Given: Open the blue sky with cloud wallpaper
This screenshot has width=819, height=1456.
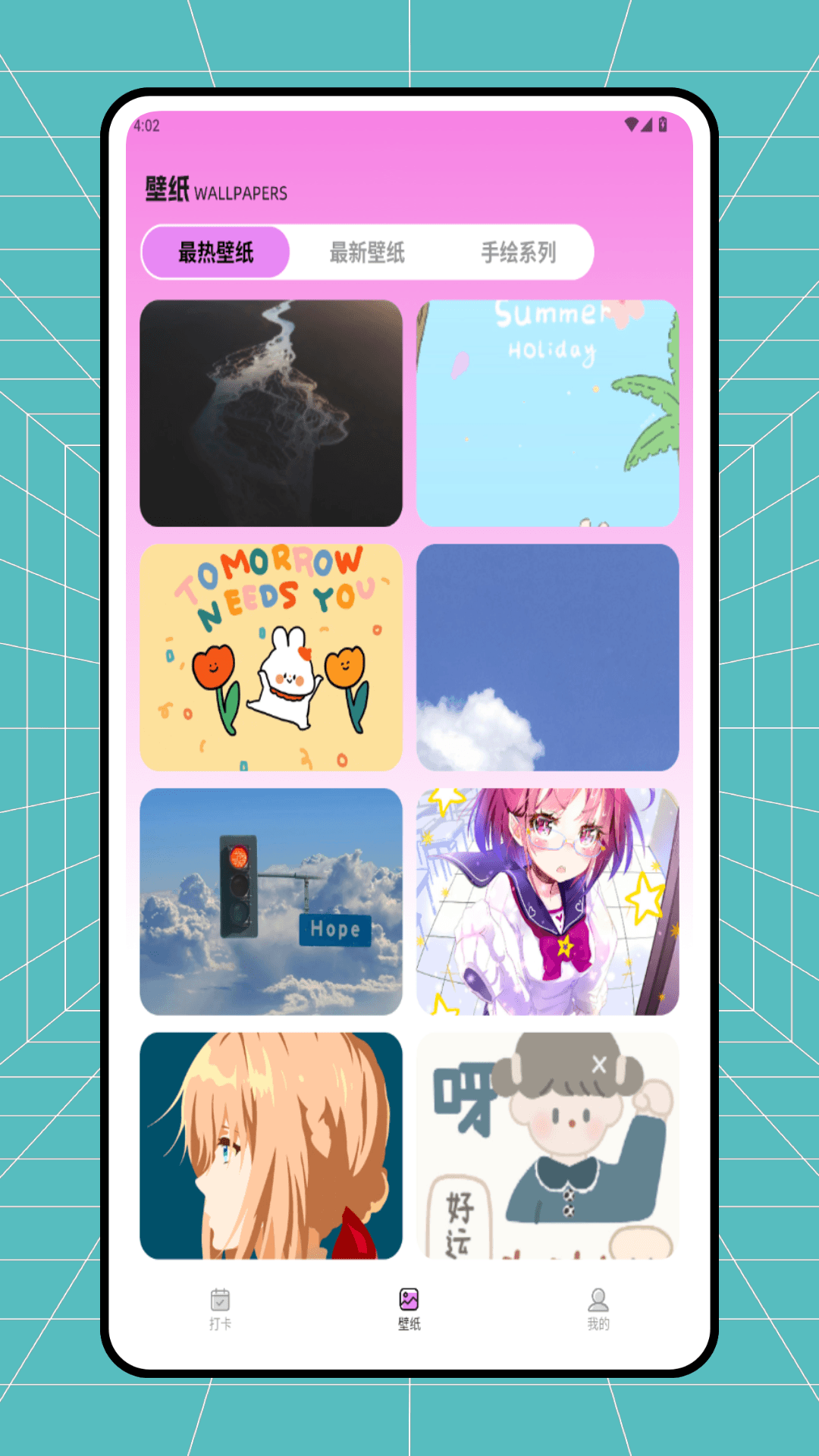Looking at the screenshot, I should click(548, 657).
